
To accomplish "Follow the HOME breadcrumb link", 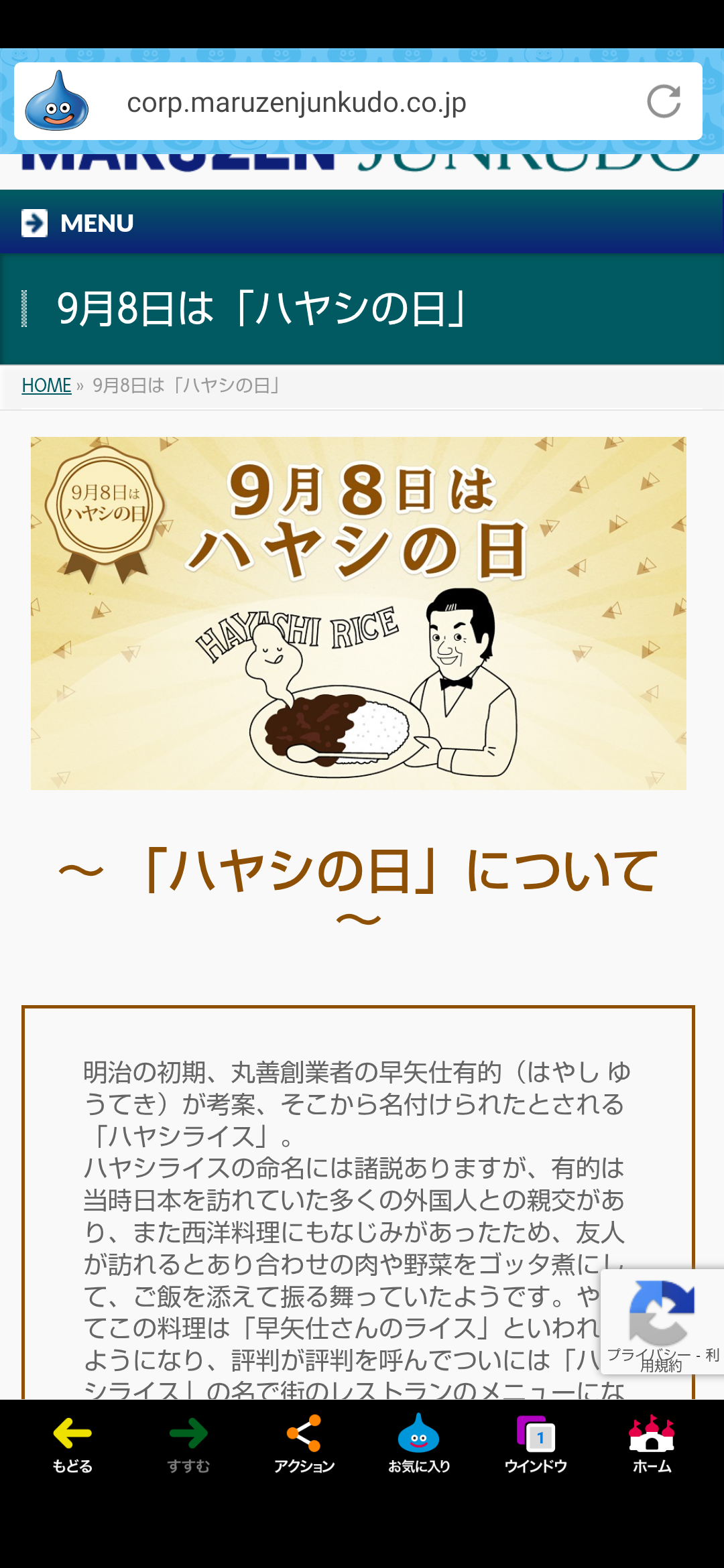I will pyautogui.click(x=46, y=385).
